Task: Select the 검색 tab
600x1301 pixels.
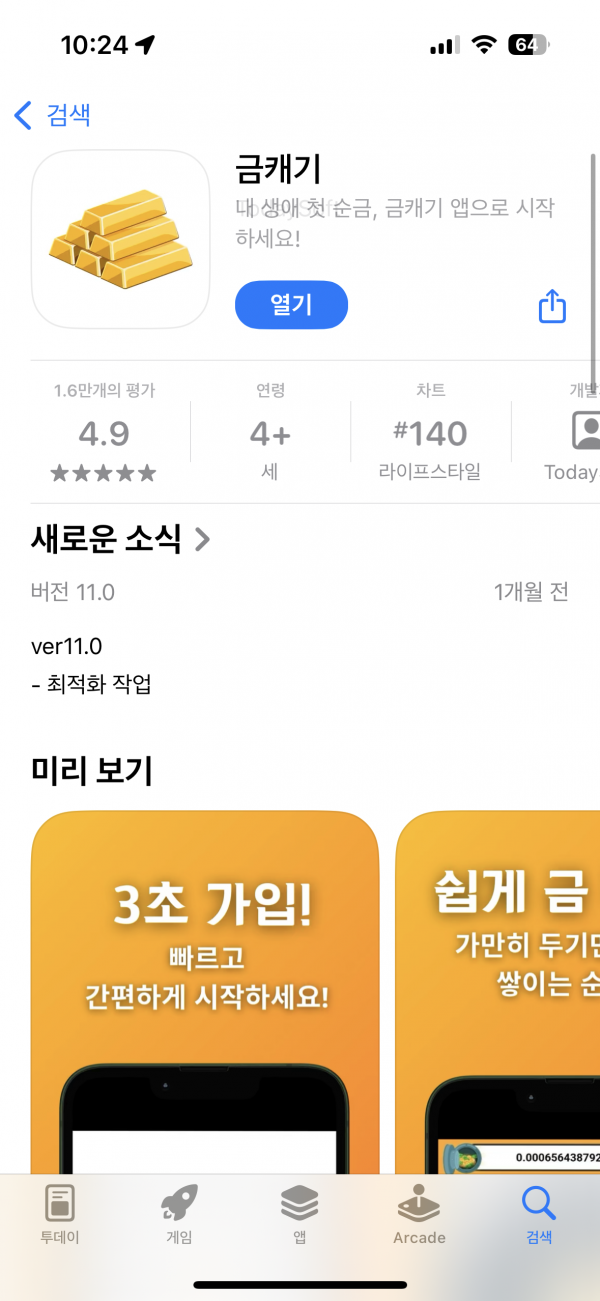Action: click(x=539, y=1215)
